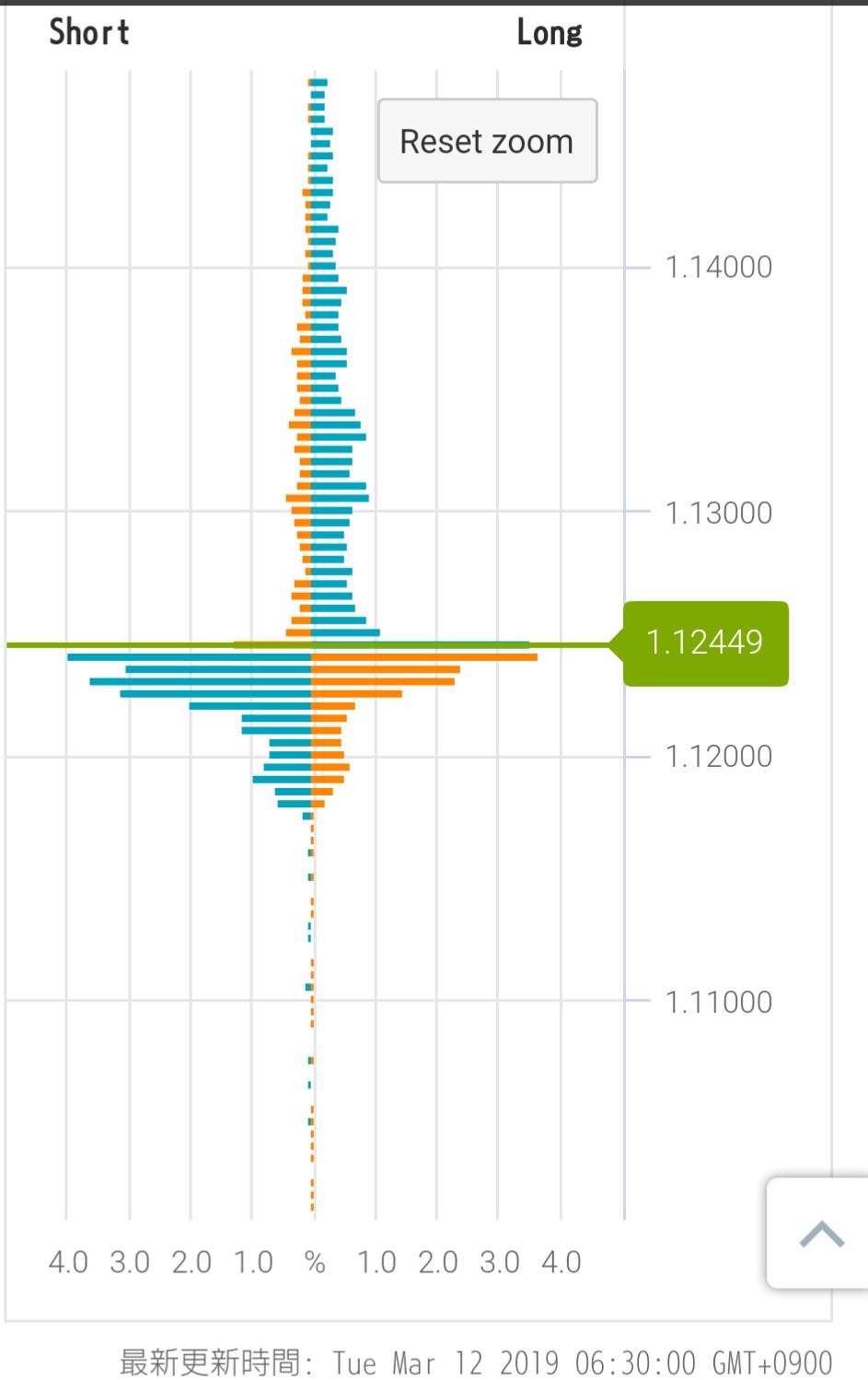Tap the scroll-to-top arrow button
Viewport: 868px width, 1380px height.
820,1234
